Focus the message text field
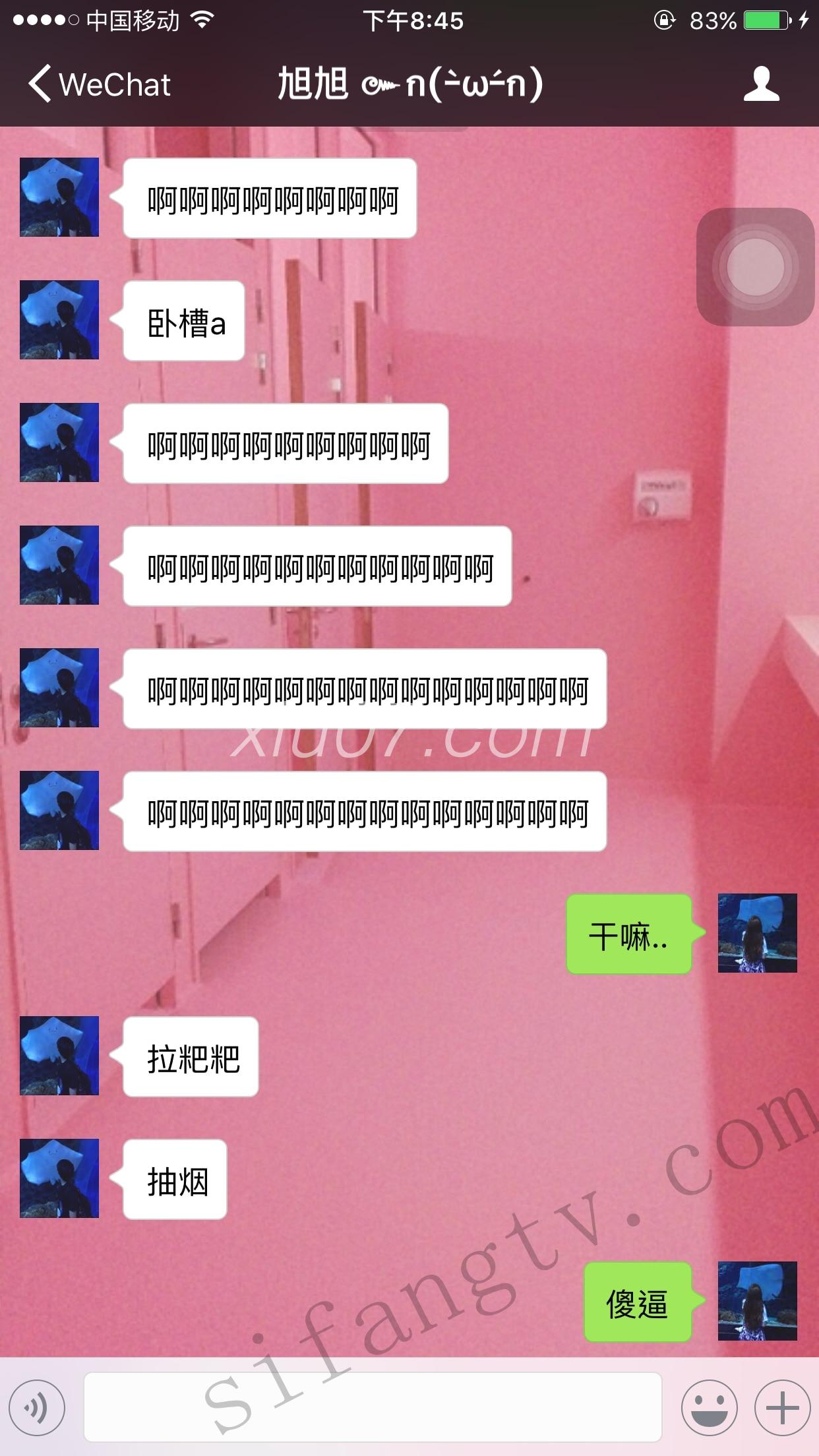This screenshot has height=1456, width=819. (373, 1407)
